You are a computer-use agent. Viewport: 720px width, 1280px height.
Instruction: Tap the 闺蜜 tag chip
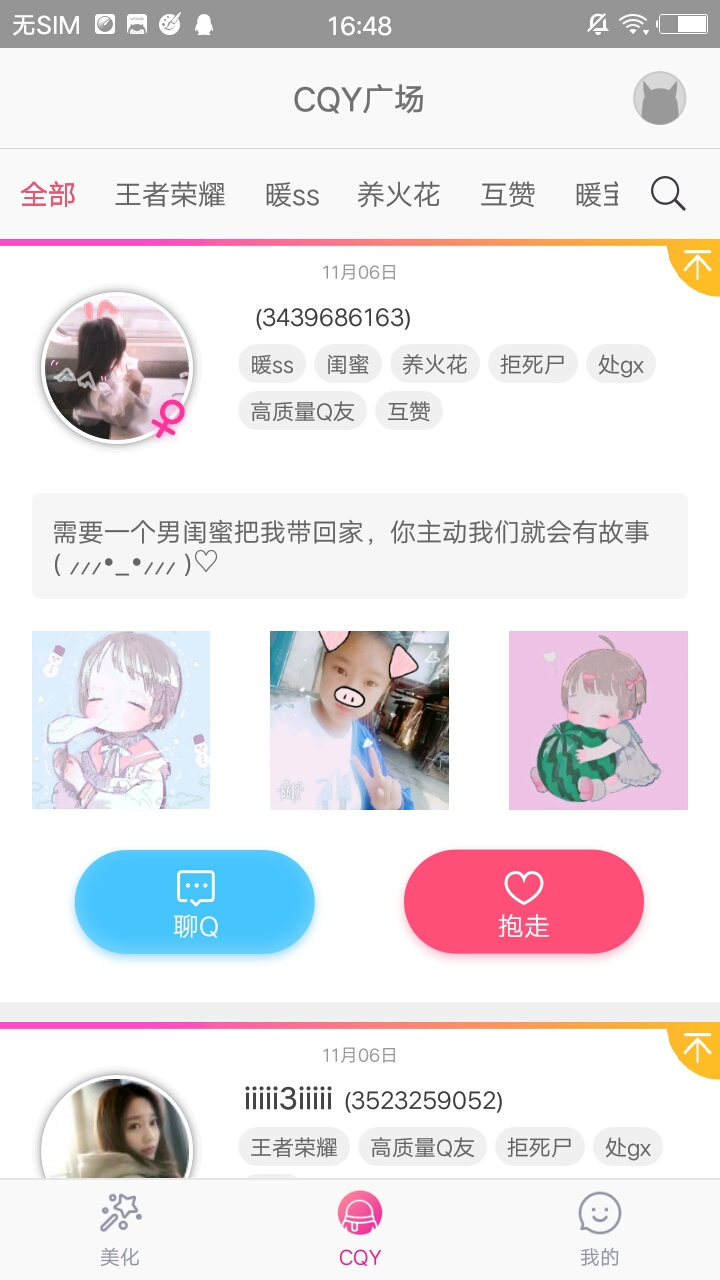point(348,365)
